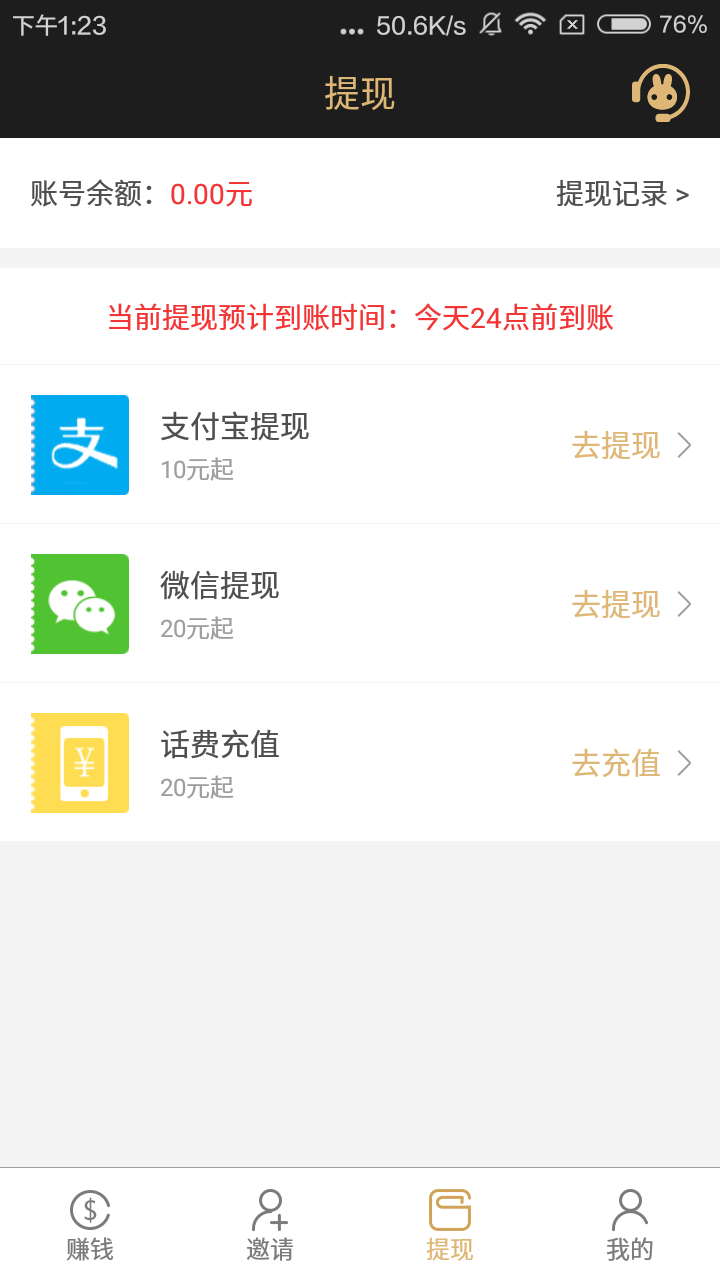Tap the arrival time notice banner
Image resolution: width=720 pixels, height=1280 pixels.
click(360, 316)
